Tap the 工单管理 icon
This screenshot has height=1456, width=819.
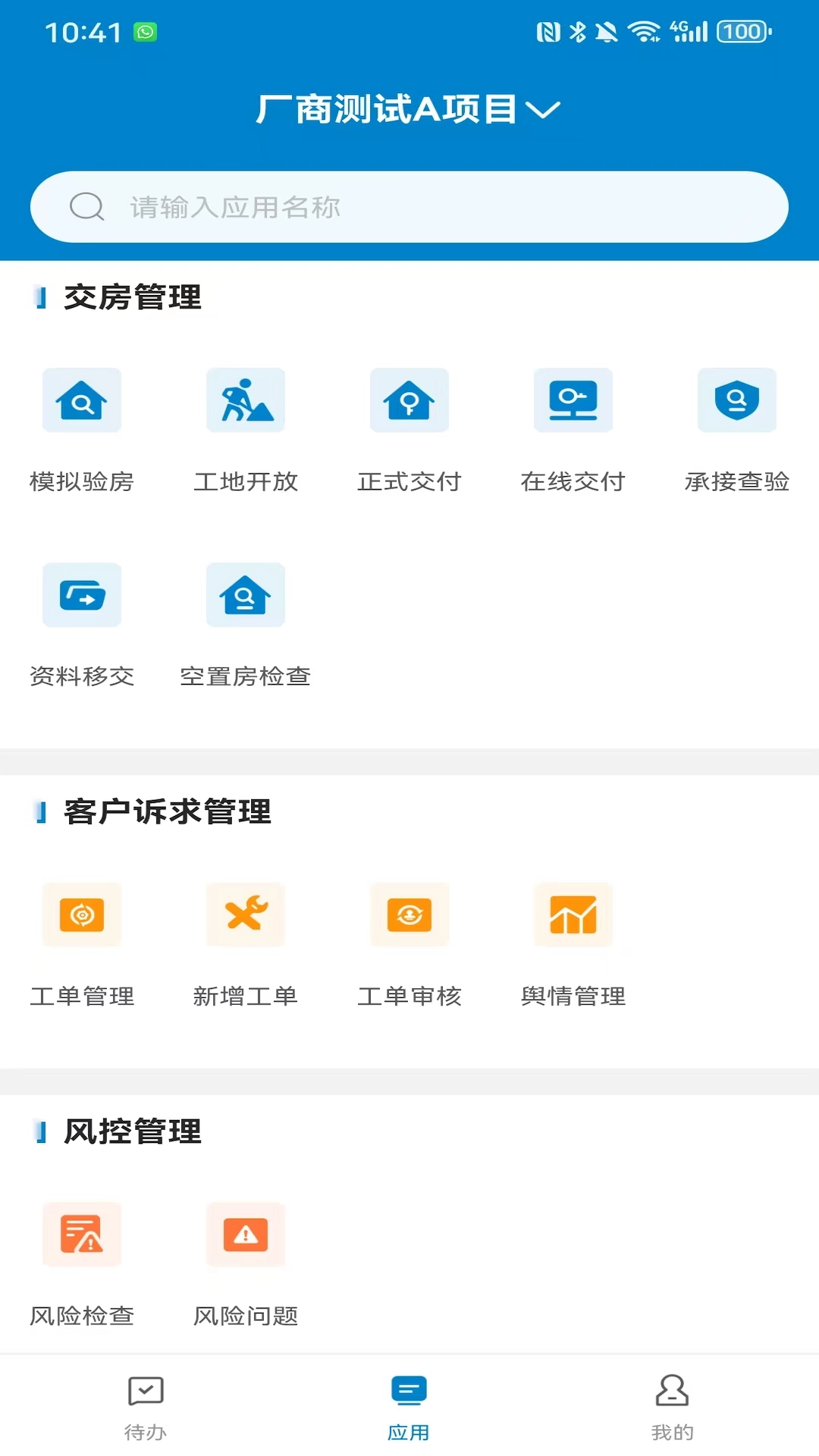click(x=81, y=915)
